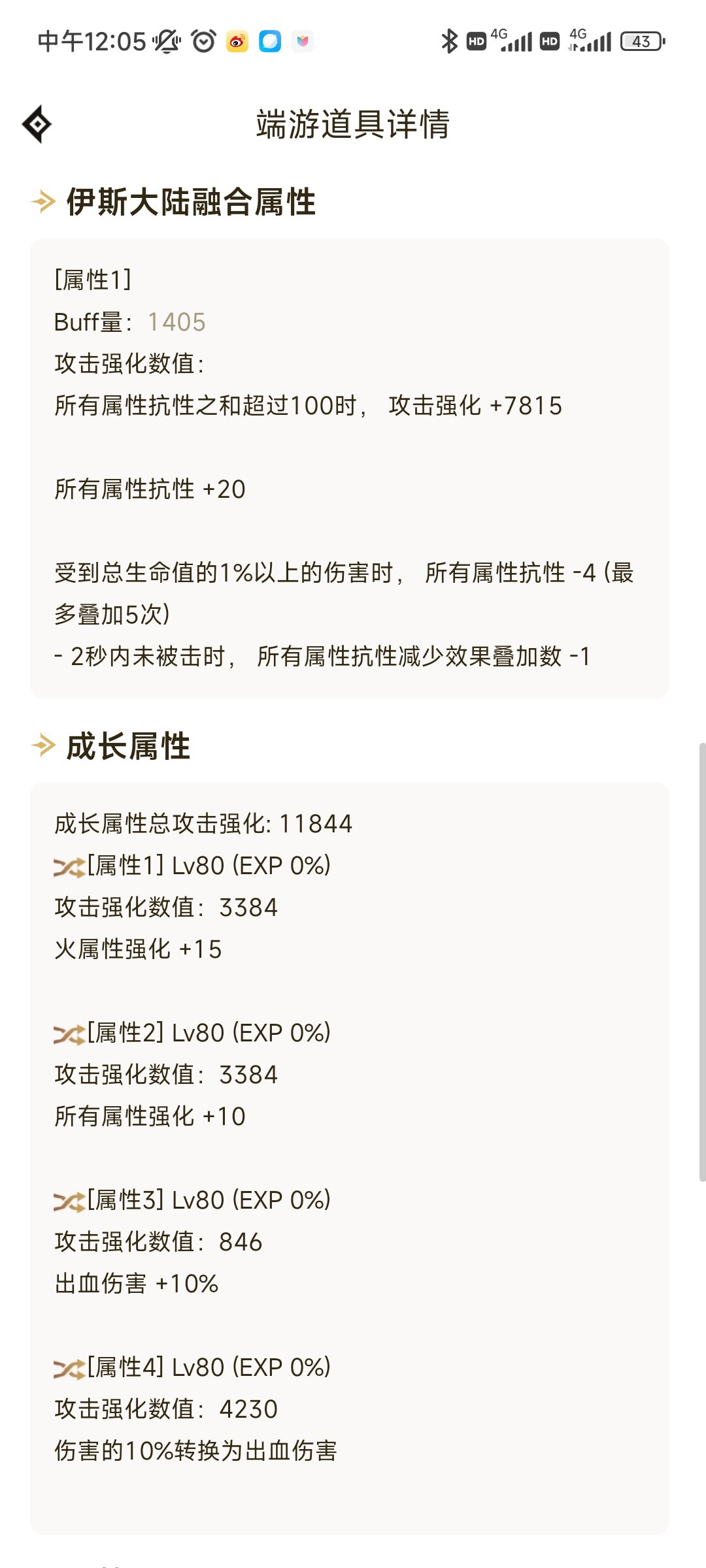
Task: Tap the diamond back icon in the header
Action: click(x=37, y=124)
